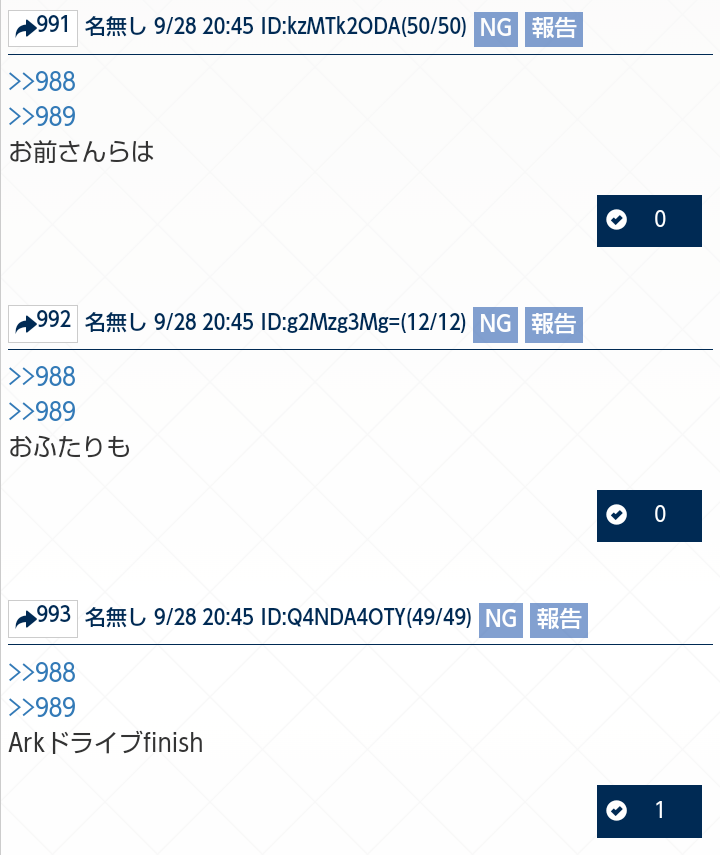Tap NG on post 992
The width and height of the screenshot is (720, 855).
495,323
